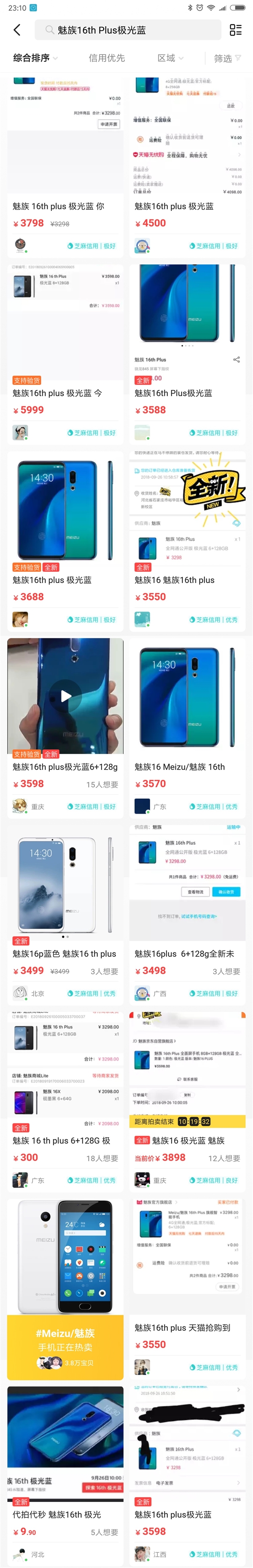Image resolution: width=253 pixels, height=1568 pixels.
Task: Open the ¥9.90 代拍代秒 listing from 河北
Action: [x=65, y=1515]
